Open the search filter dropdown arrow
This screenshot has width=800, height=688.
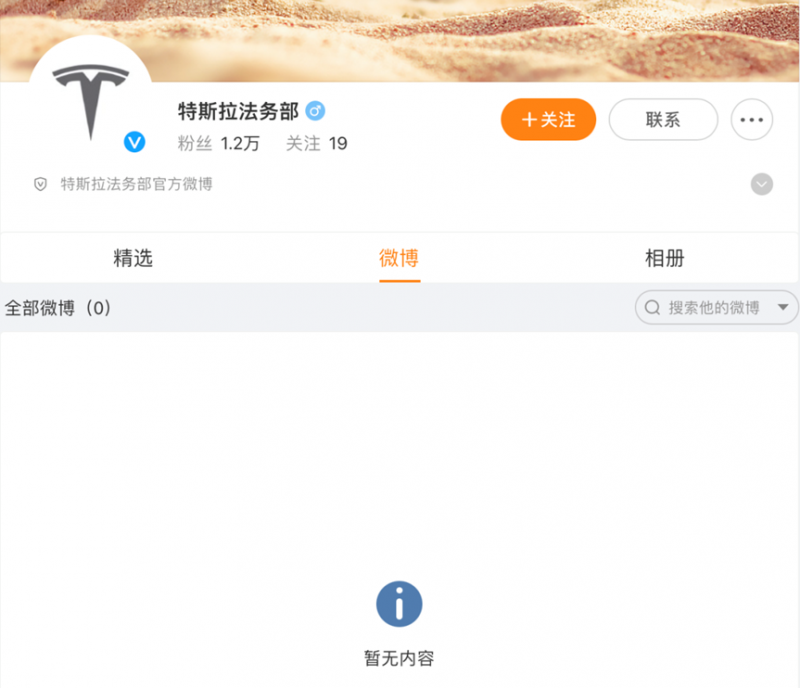coord(782,308)
